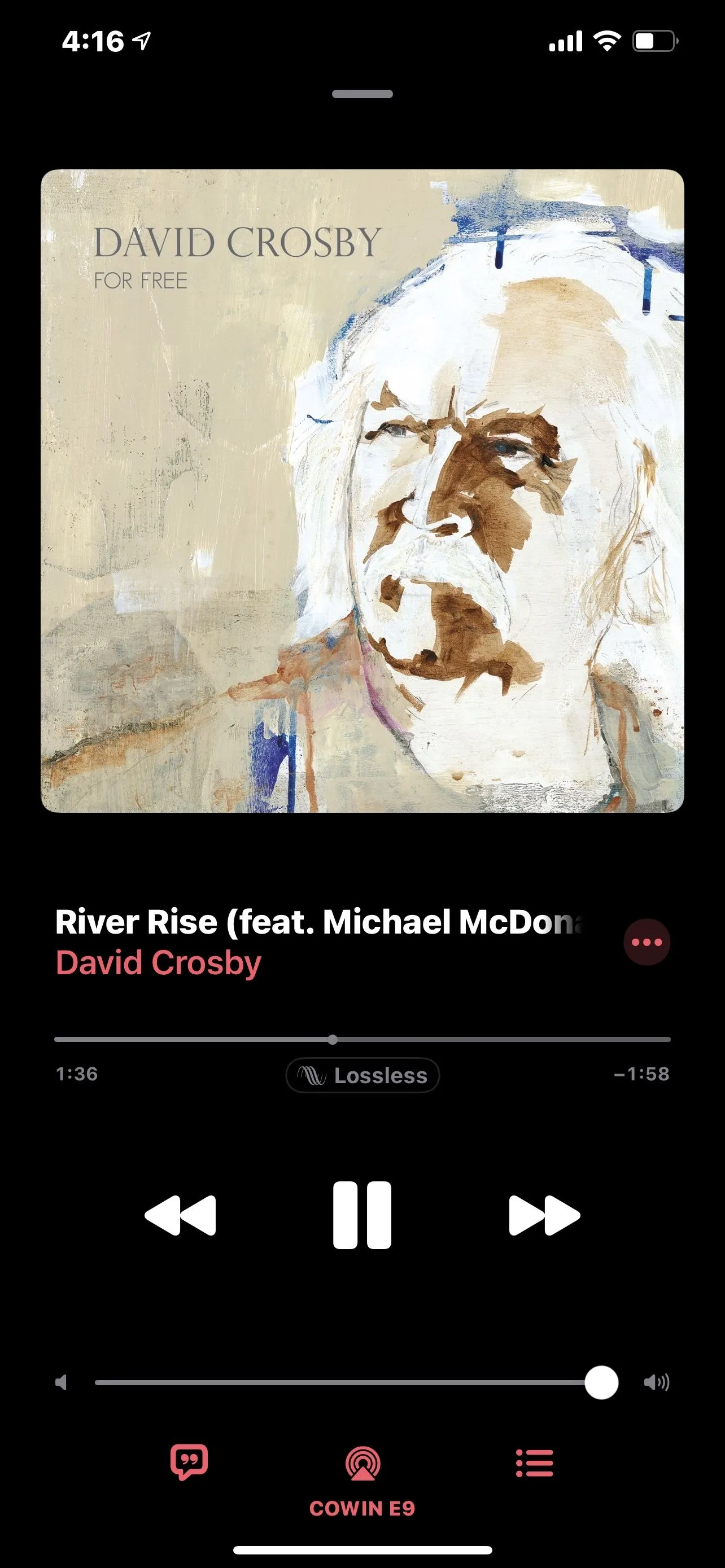
Task: Pause the current song
Action: coord(362,1215)
